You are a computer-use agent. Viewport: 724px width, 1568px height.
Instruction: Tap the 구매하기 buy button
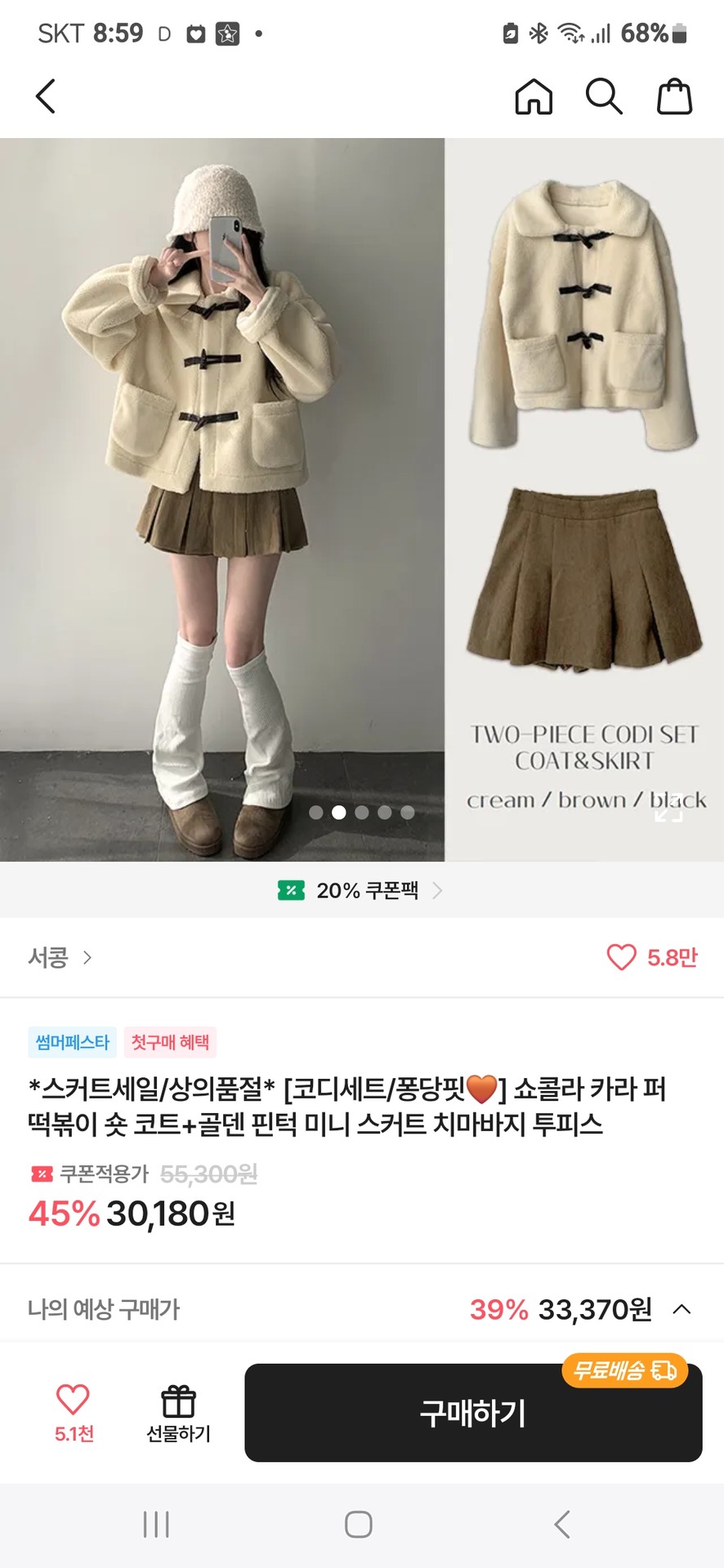tap(472, 1413)
